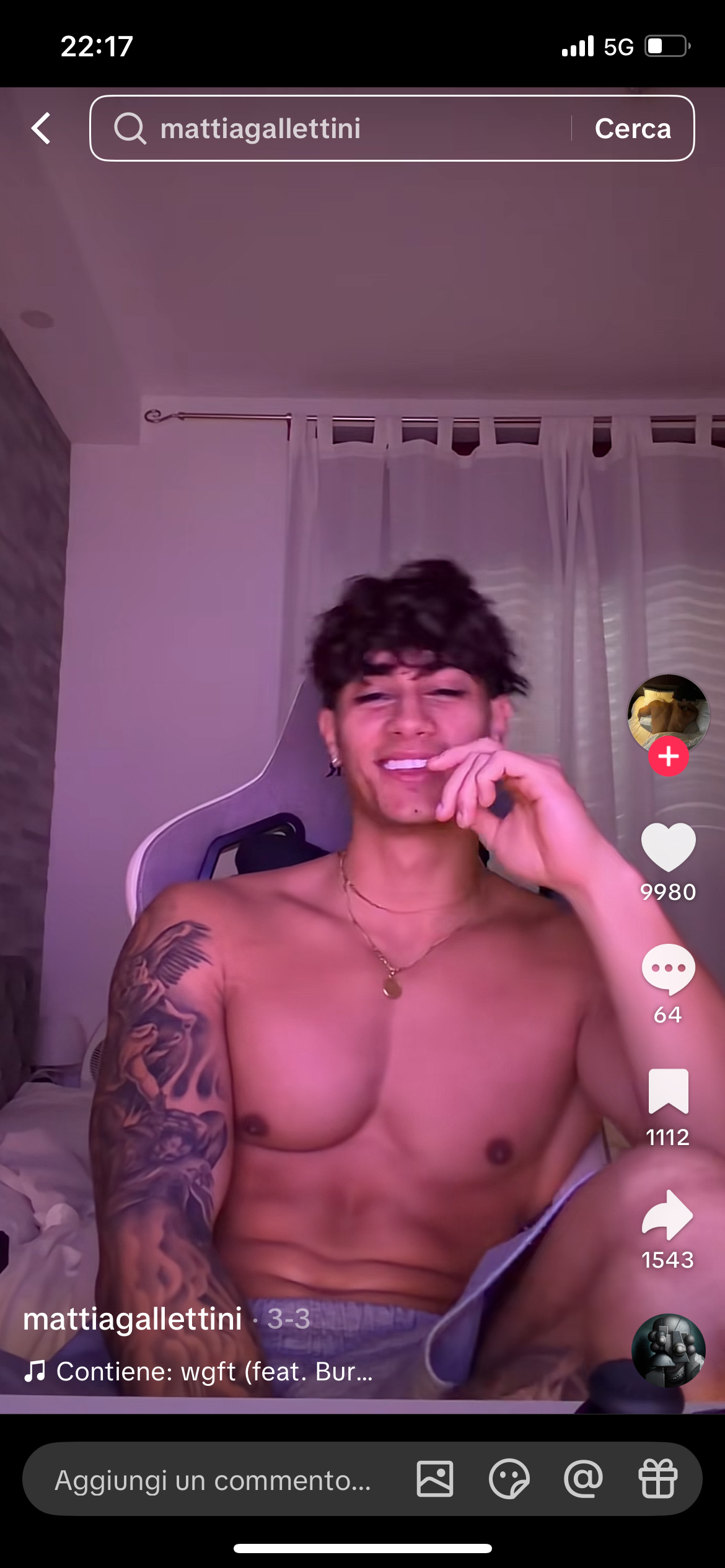Viewport: 725px width, 1568px height.
Task: Like the video with the heart icon
Action: [x=668, y=847]
